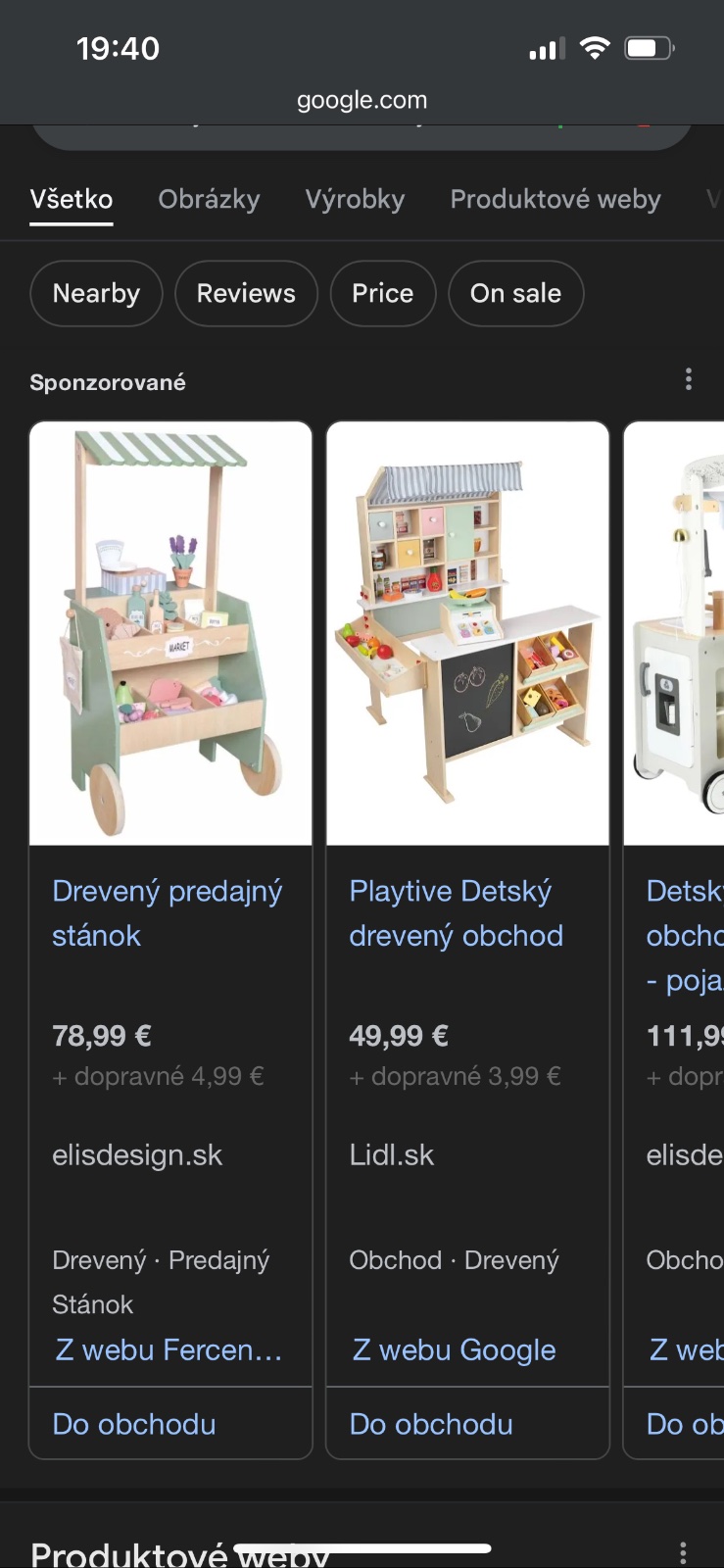724x1568 pixels.
Task: Open the Drevený predajný stánok product image
Action: coord(170,633)
